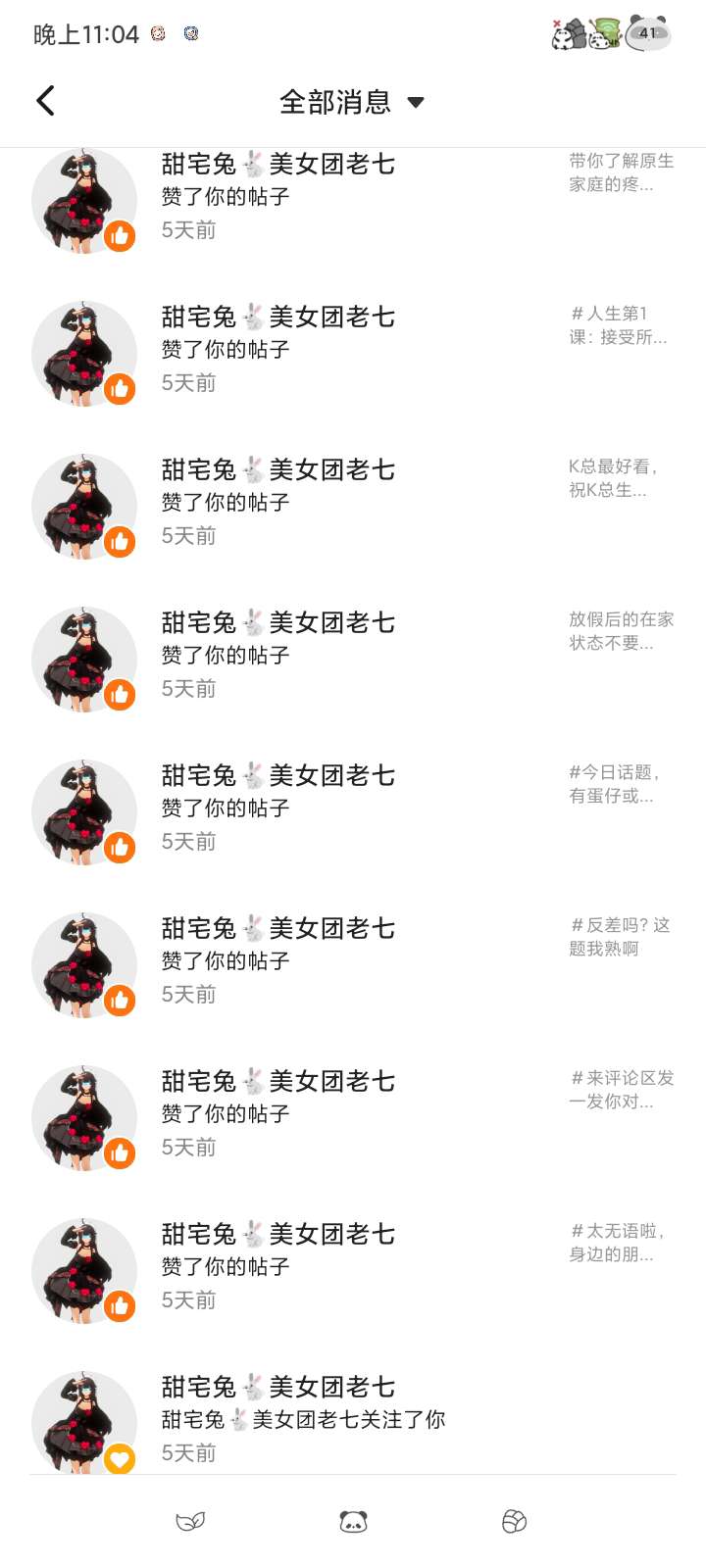Open the like notification for #太无语啦
This screenshot has width=706, height=1568.
(x=353, y=1267)
